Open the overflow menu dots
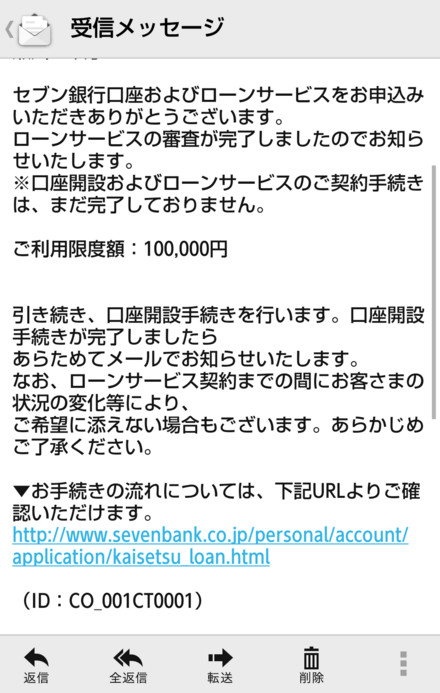This screenshot has height=693, width=440. 403,663
